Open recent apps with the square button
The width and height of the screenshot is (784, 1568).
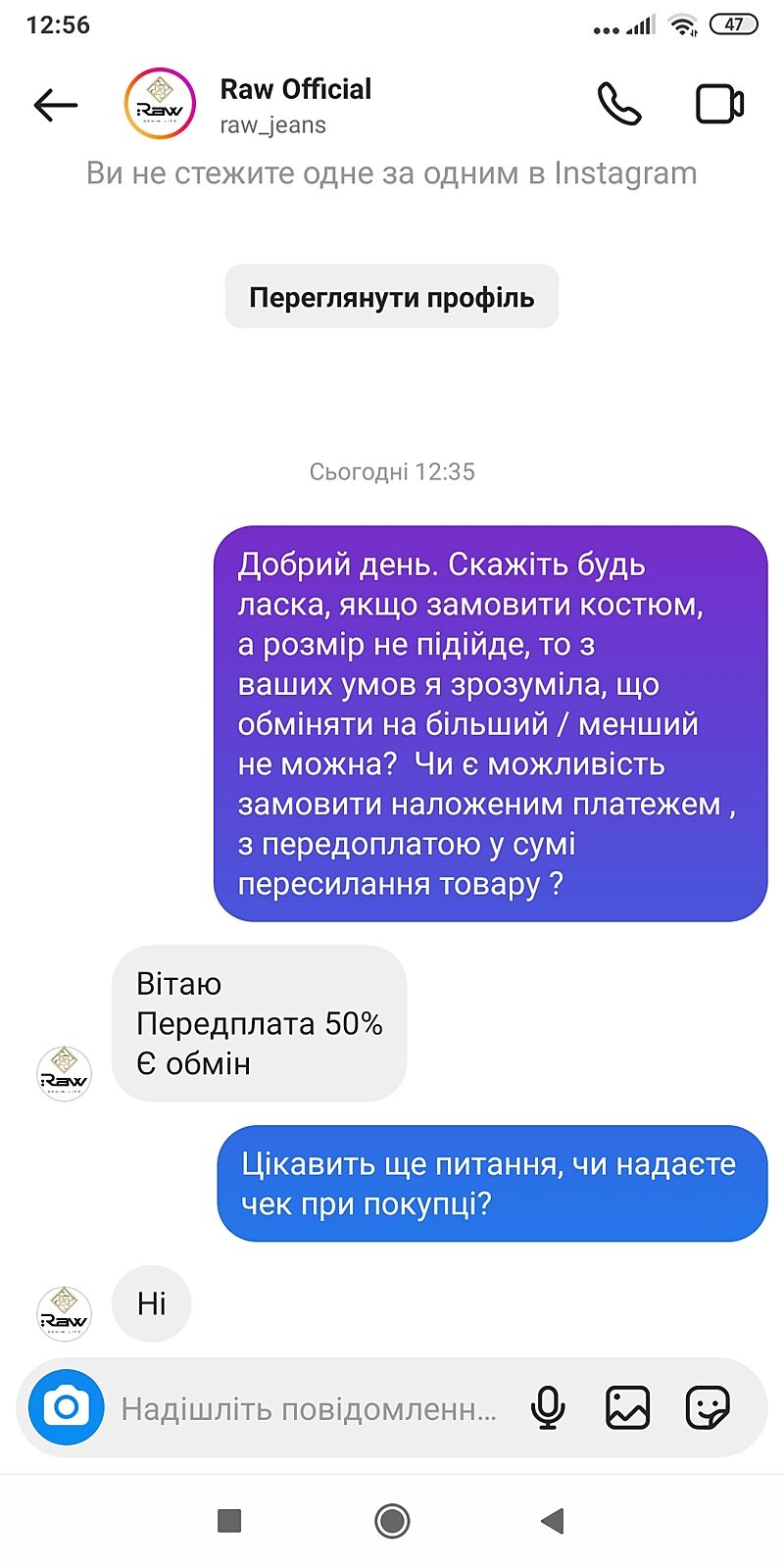click(229, 1521)
